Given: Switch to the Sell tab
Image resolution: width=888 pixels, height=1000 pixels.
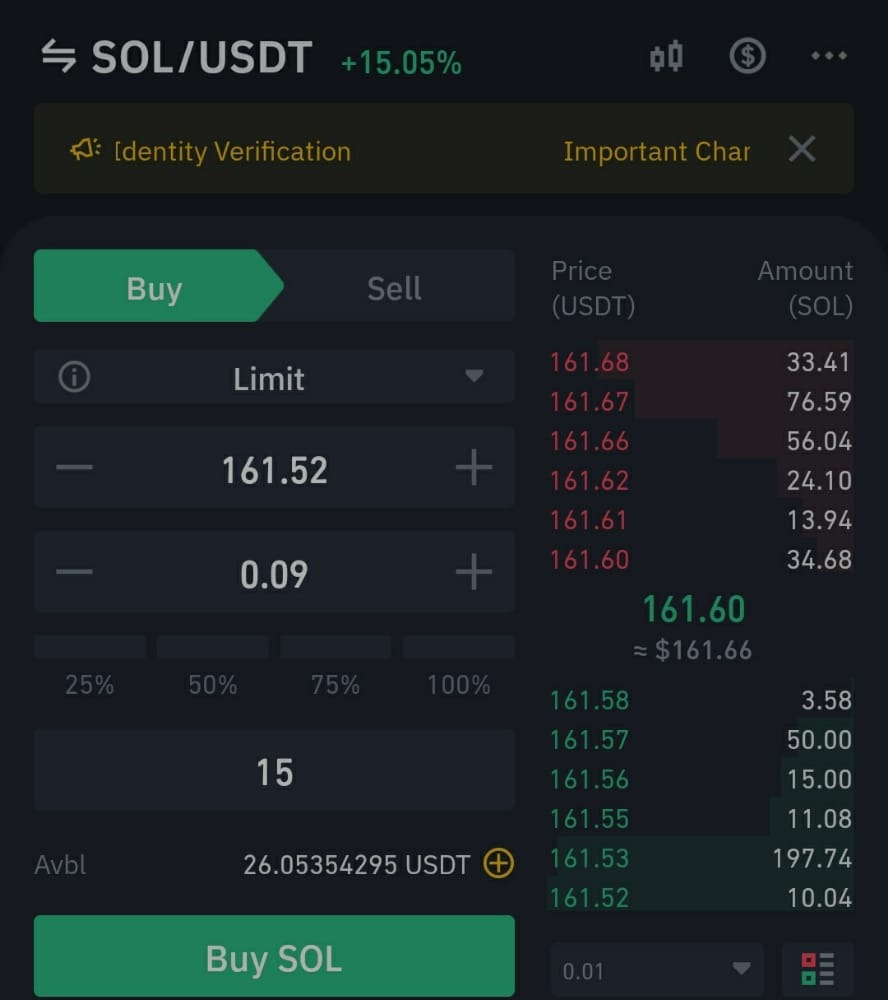Looking at the screenshot, I should coord(394,289).
